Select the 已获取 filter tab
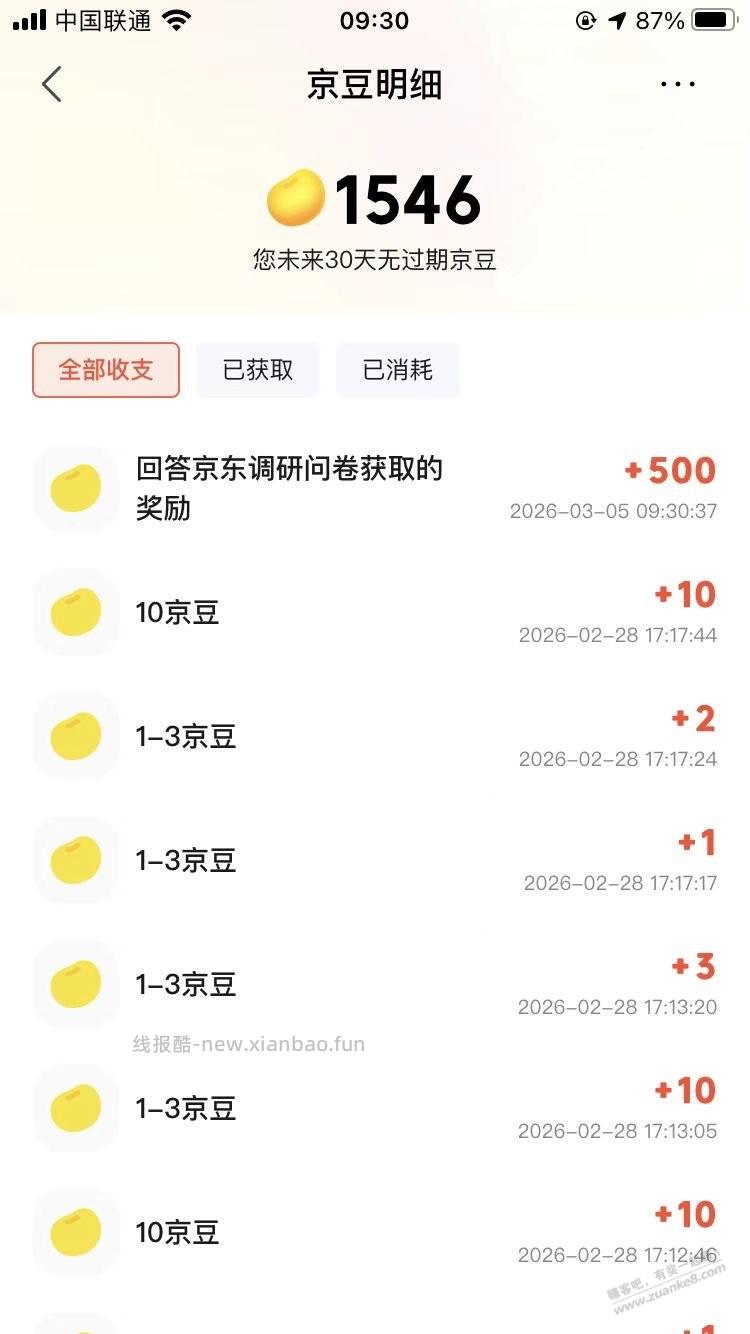The width and height of the screenshot is (750, 1334). [x=257, y=370]
